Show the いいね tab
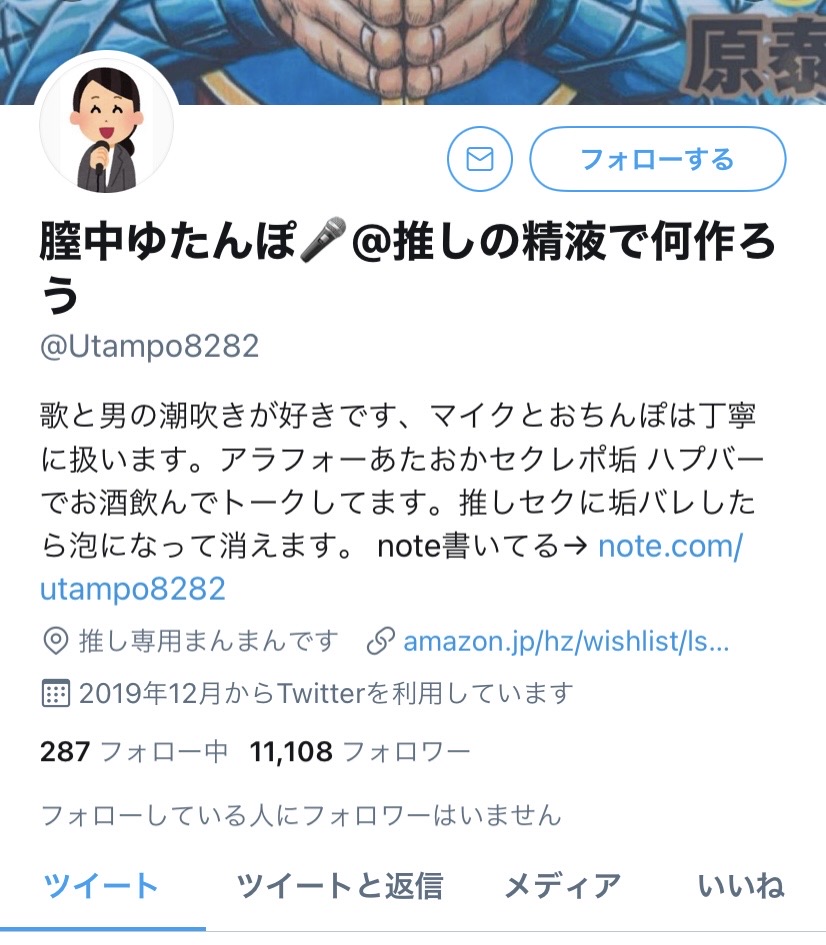Screen dimensions: 826x945 pos(741,886)
